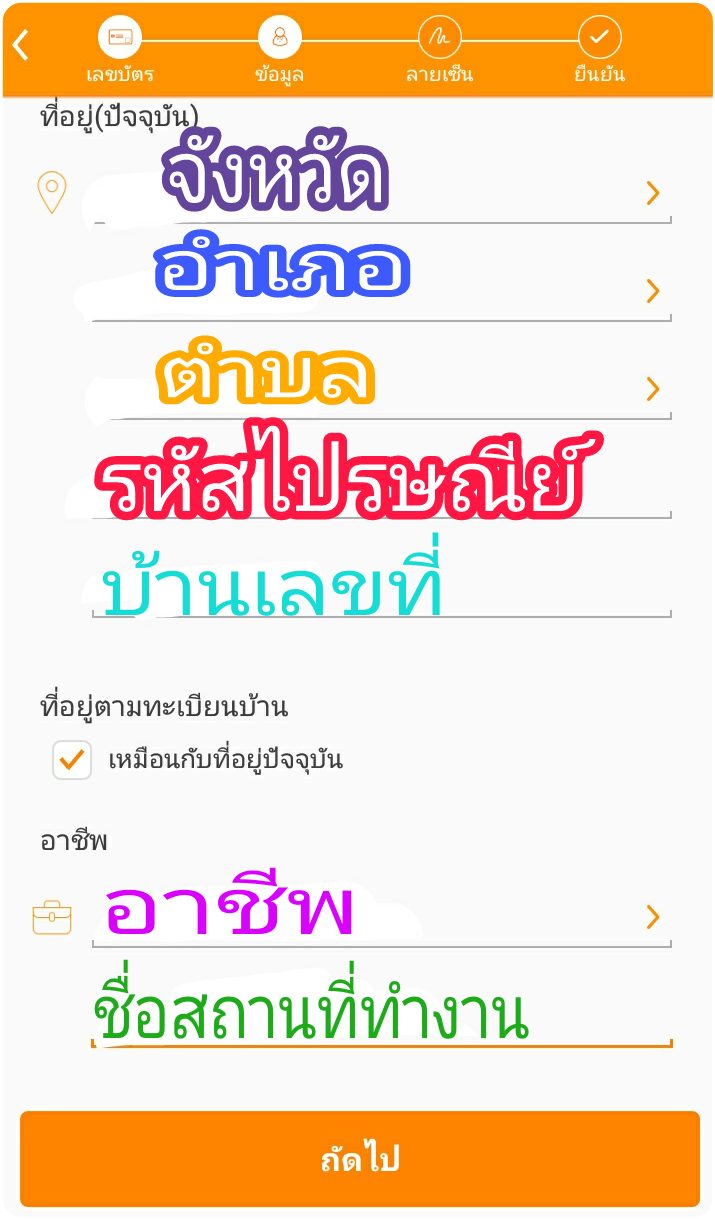
Task: Uncheck เหมือนกับที่อยู่ปัจจุบัน checkbox
Action: coord(72,760)
